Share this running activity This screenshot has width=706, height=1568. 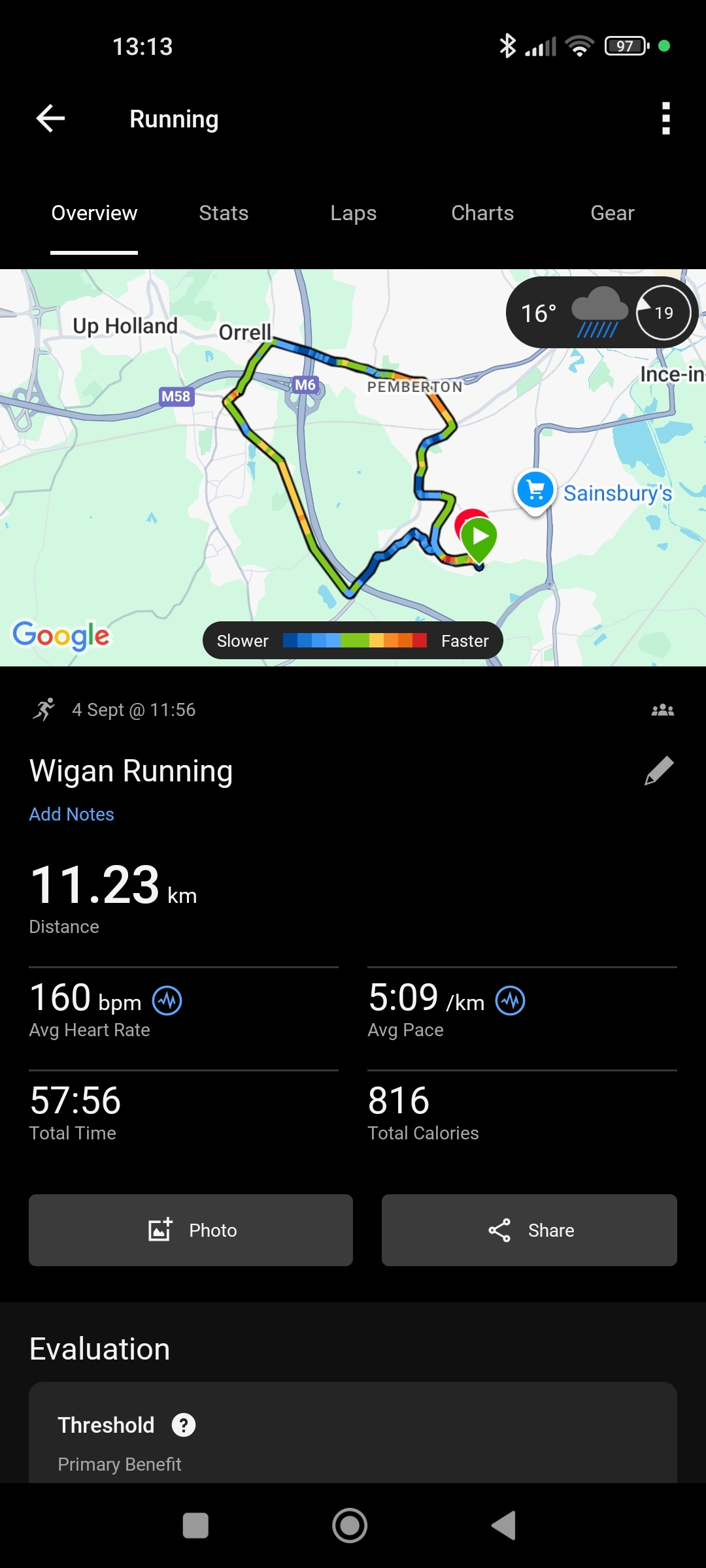tap(529, 1230)
